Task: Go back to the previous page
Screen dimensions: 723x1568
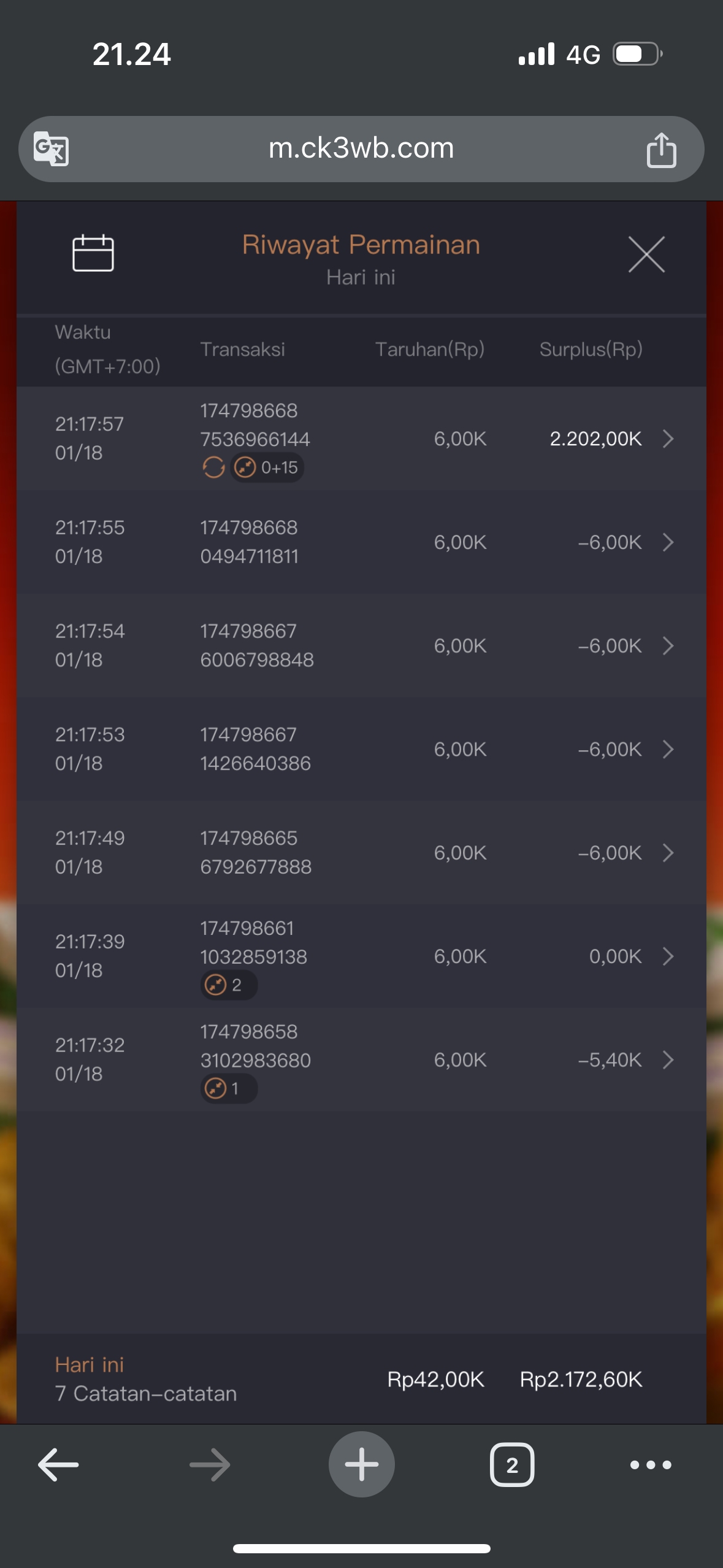Action: (x=58, y=1465)
